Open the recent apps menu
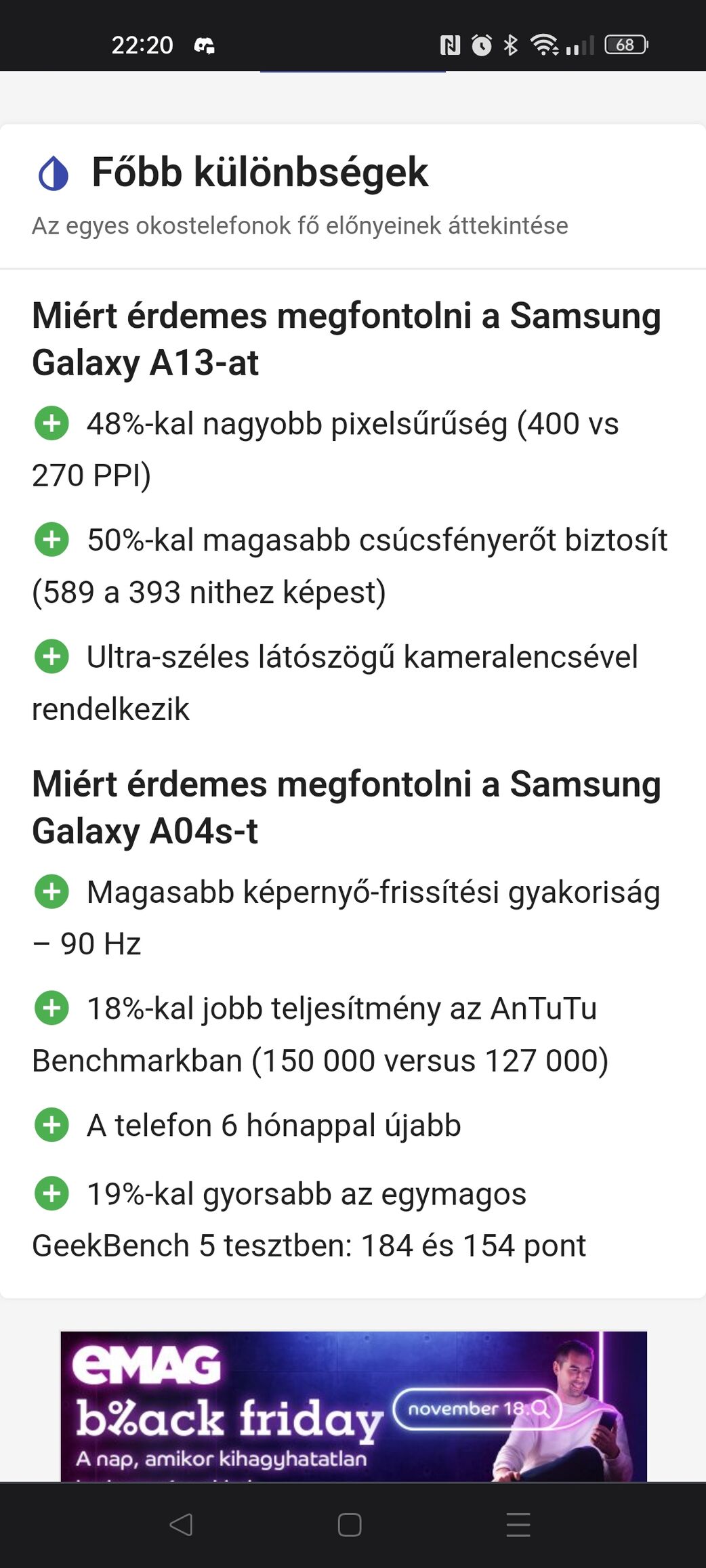 [x=518, y=1525]
